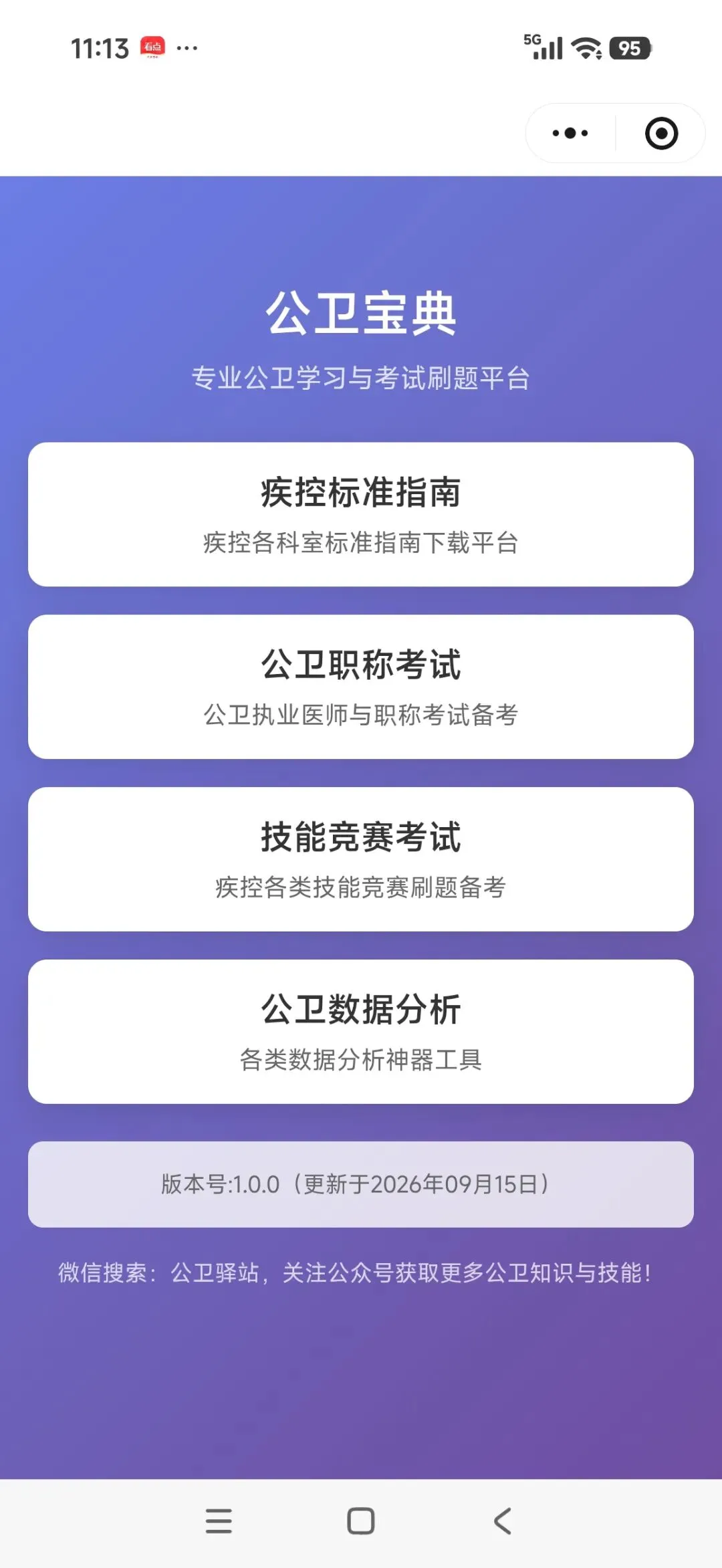The height and width of the screenshot is (1568, 722).
Task: Open the 公卫职称考试 card
Action: [x=361, y=687]
